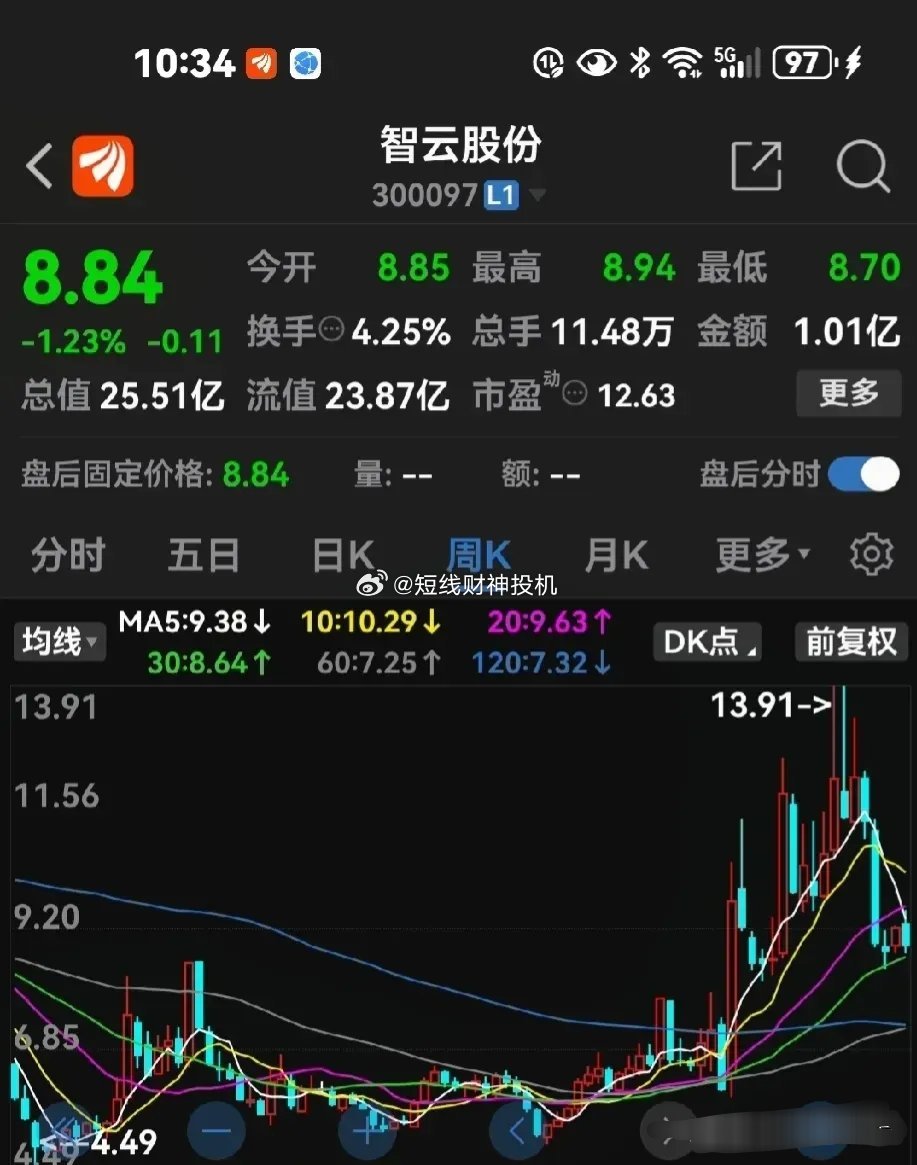Tap the 市盈动 info icon

click(x=572, y=394)
